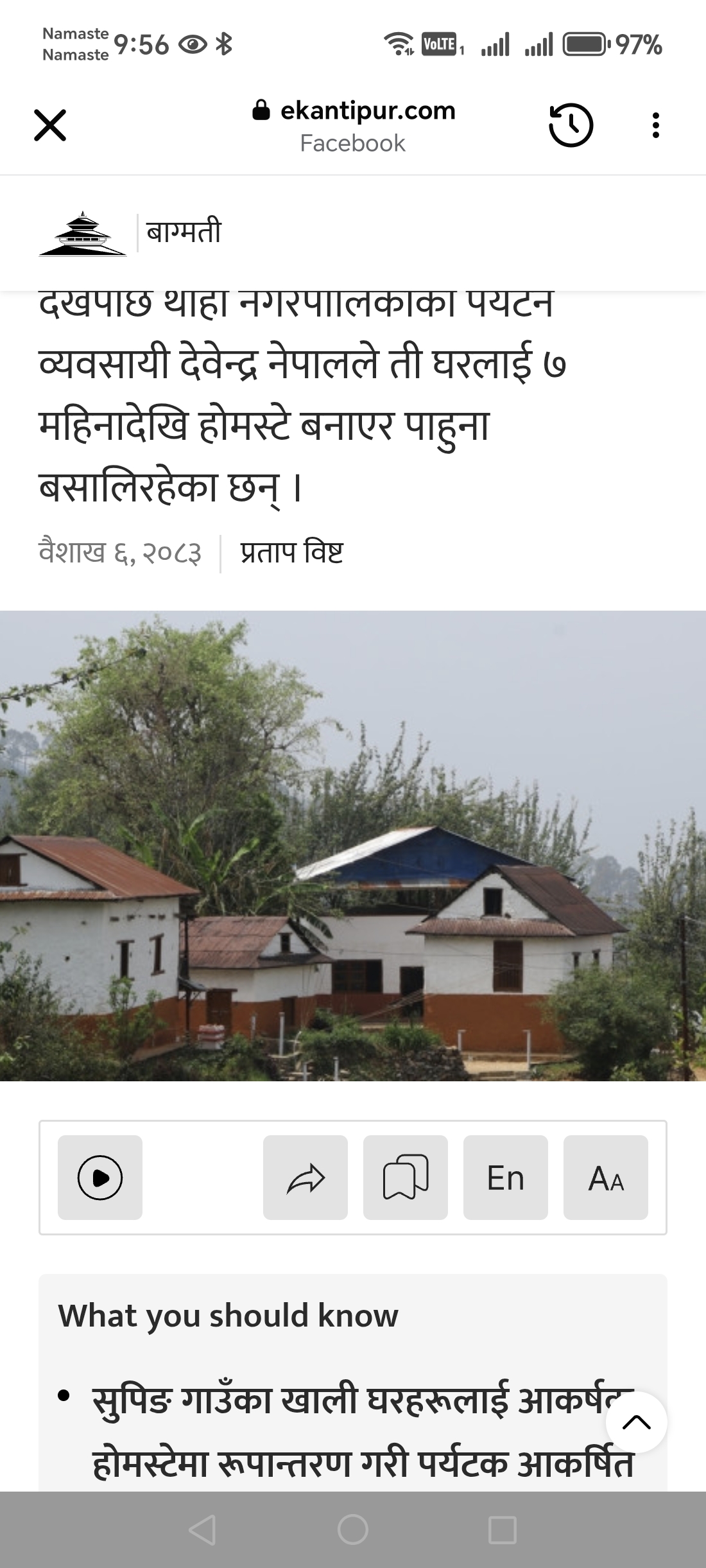The image size is (706, 1568).
Task: Open author प्रताप विष्ट's page
Action: click(x=292, y=553)
